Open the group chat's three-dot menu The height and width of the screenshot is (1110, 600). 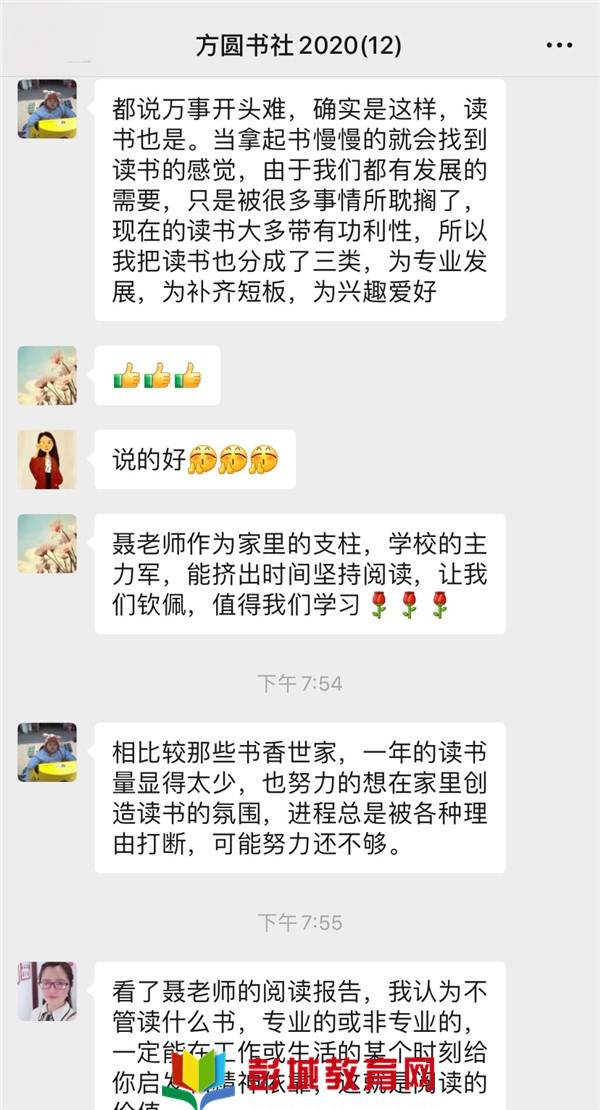(559, 46)
